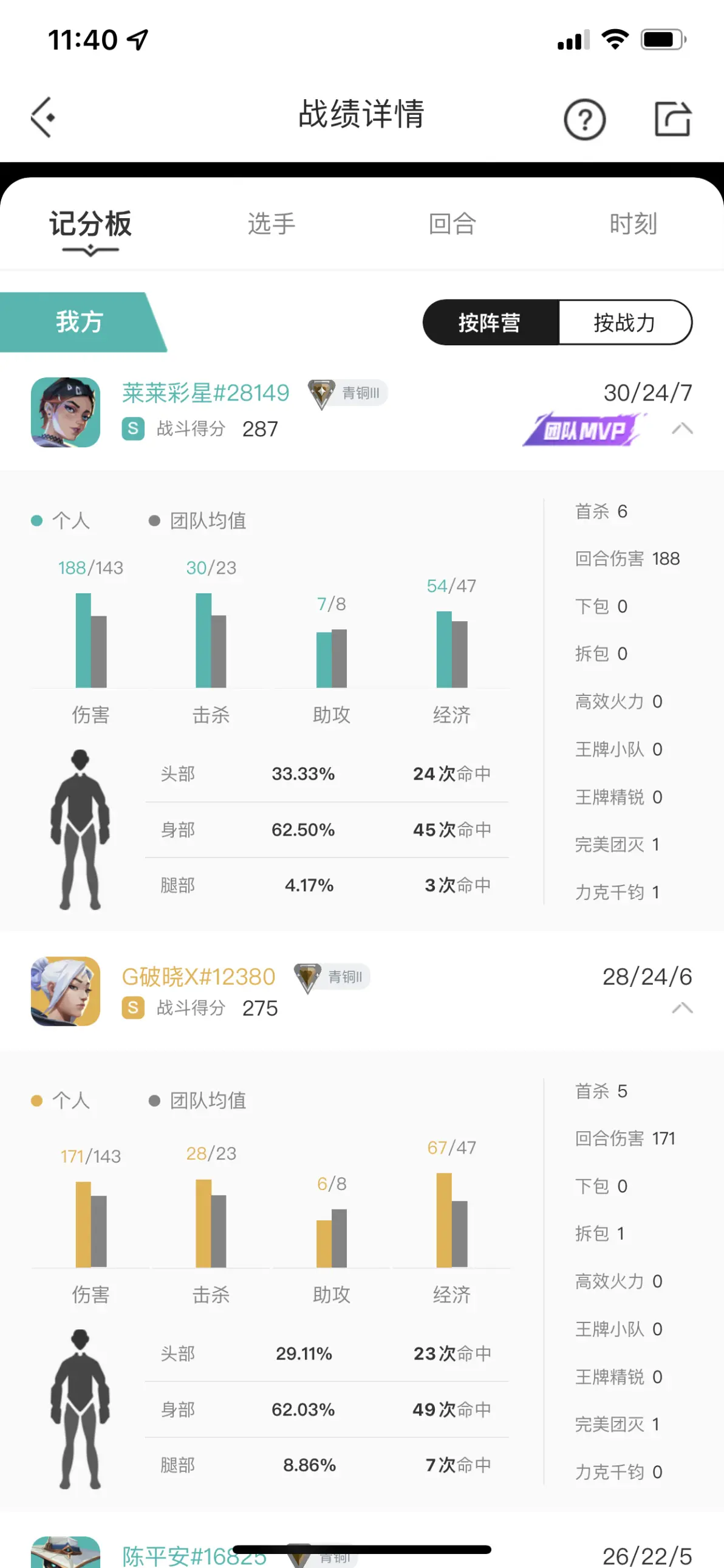Screen dimensions: 724x1568
Task: Collapse 莱莱彩星's detailed stats panel
Action: [x=682, y=429]
